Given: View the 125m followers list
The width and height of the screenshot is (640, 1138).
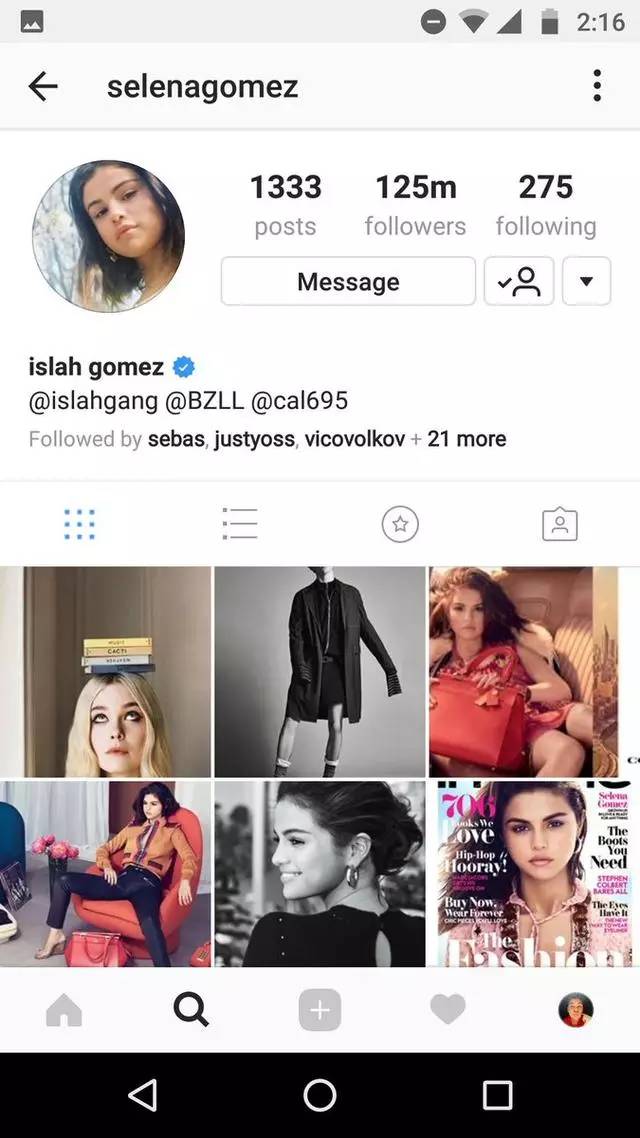Looking at the screenshot, I should [x=415, y=205].
